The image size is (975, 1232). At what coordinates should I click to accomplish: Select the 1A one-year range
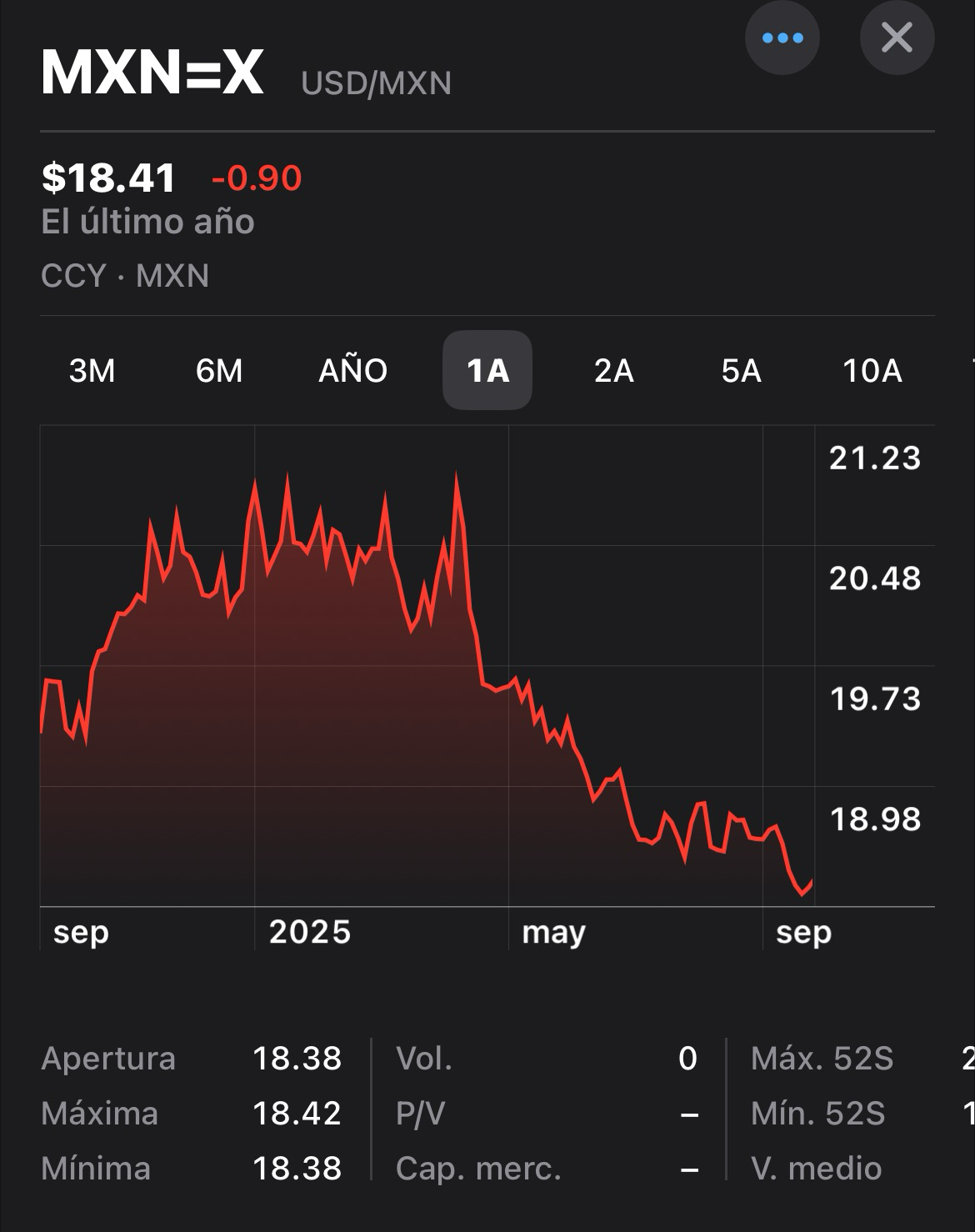click(487, 370)
